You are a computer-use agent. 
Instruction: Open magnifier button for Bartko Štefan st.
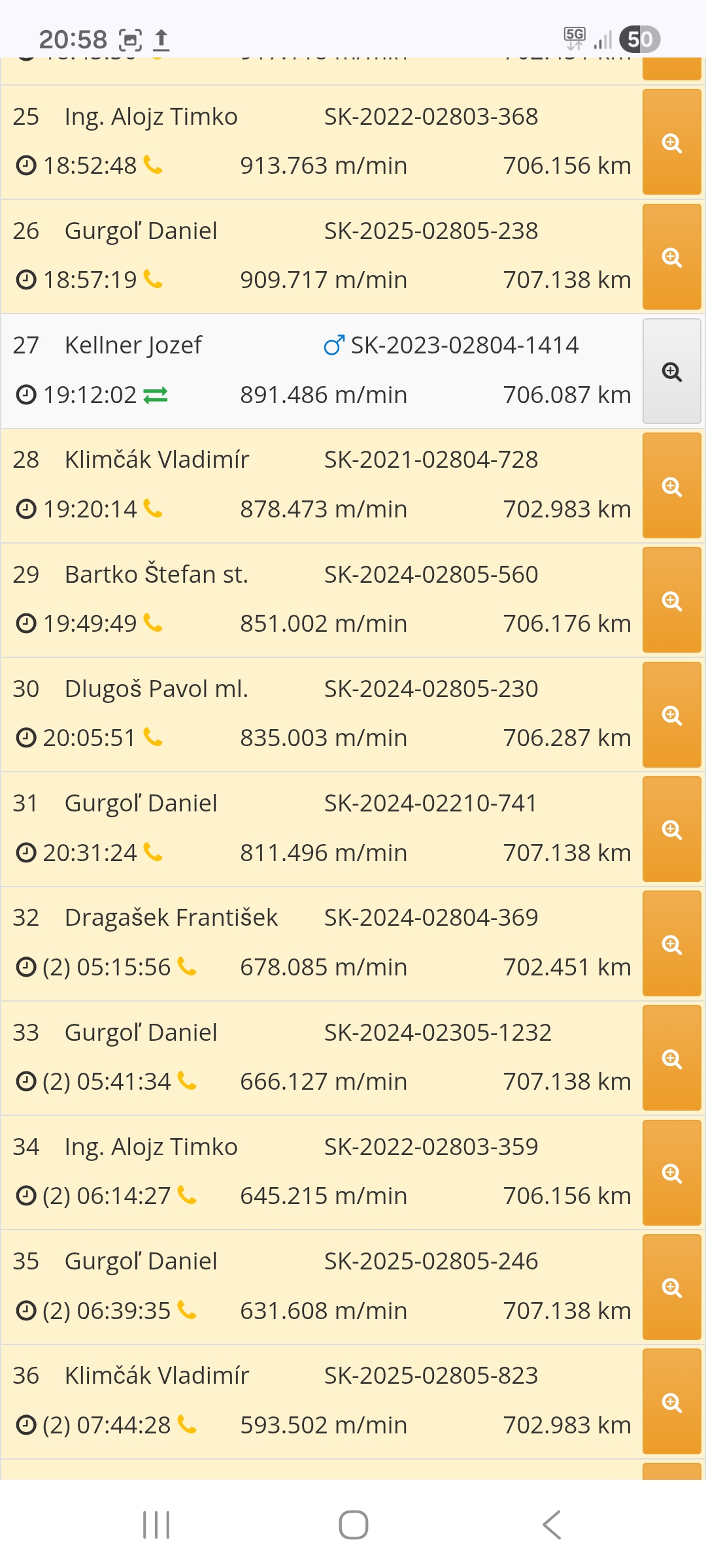(672, 600)
